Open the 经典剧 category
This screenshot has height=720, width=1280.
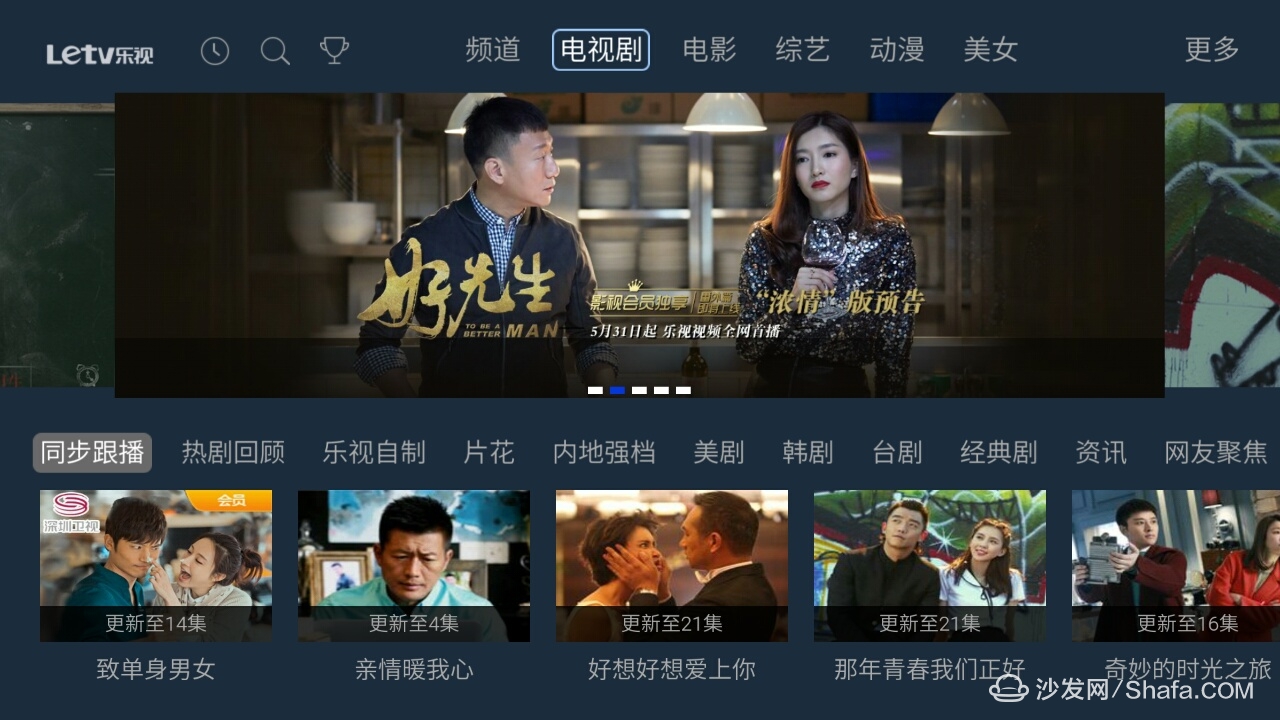999,453
